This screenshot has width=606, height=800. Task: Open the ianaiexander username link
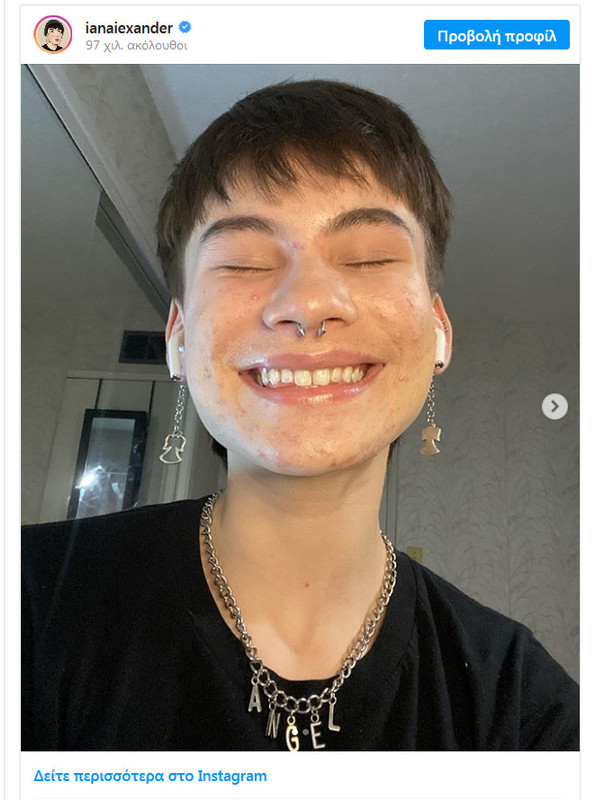click(x=129, y=28)
